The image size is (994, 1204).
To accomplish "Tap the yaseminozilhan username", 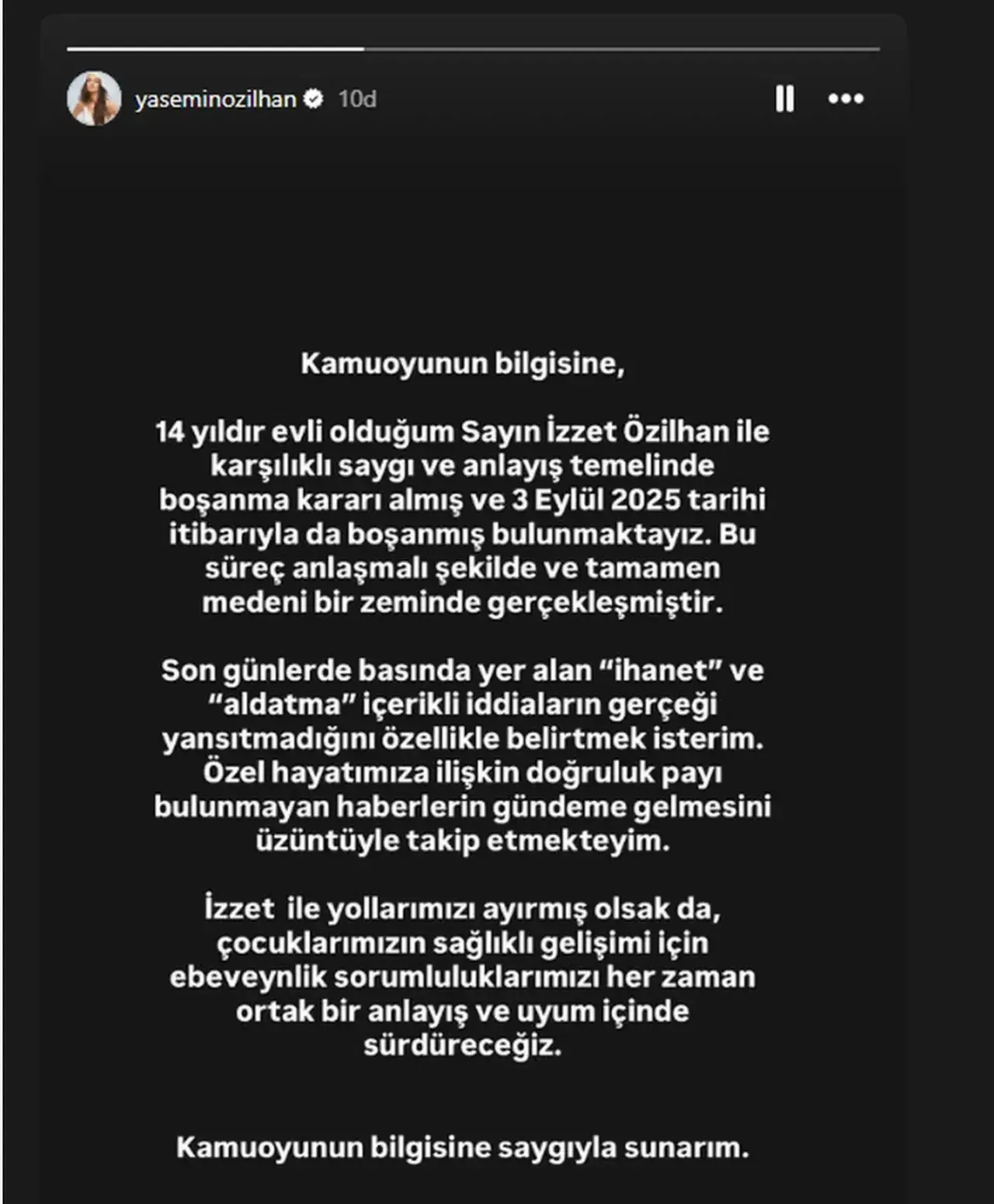I will [215, 99].
